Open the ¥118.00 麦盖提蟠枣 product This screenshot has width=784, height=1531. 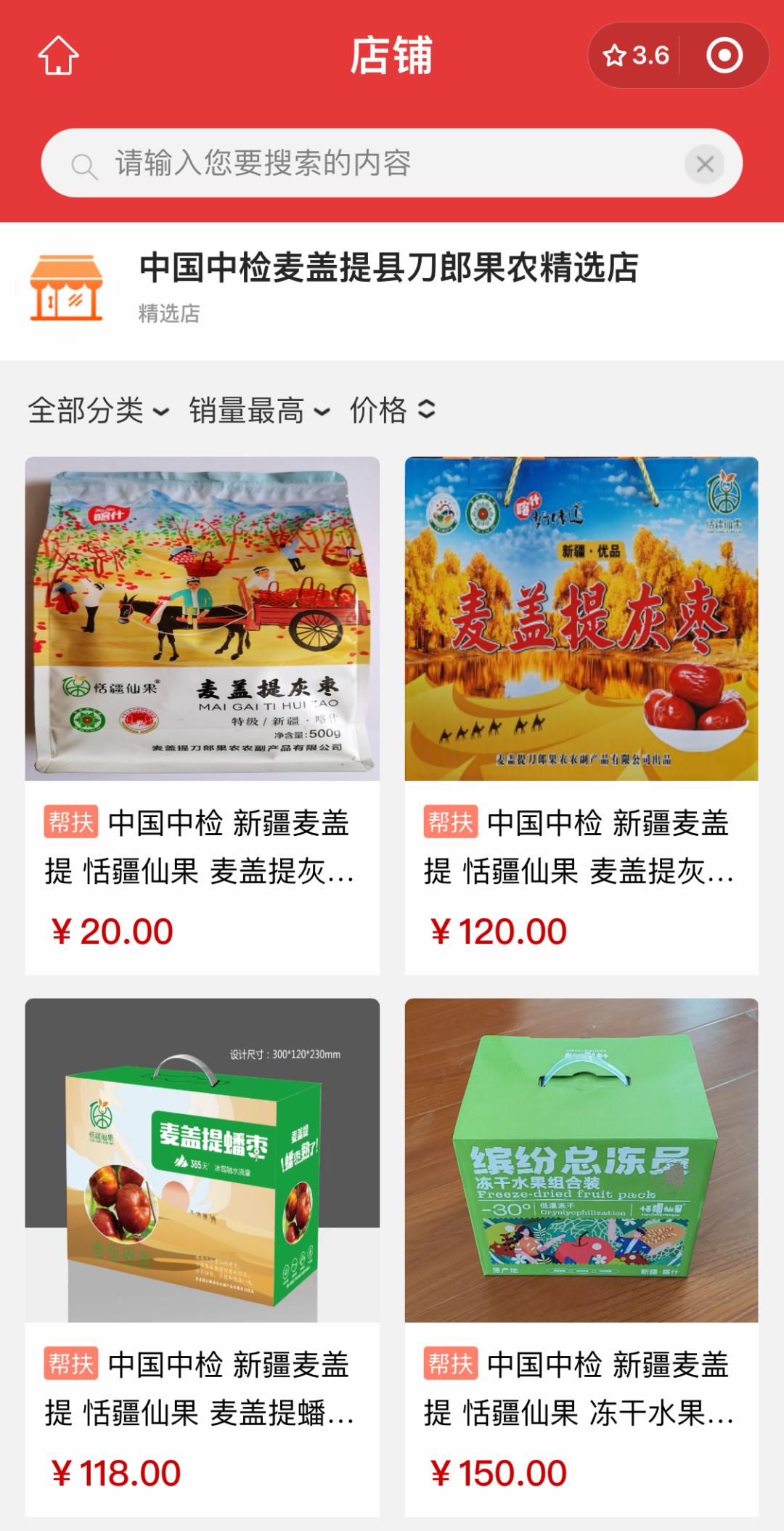pos(203,1257)
